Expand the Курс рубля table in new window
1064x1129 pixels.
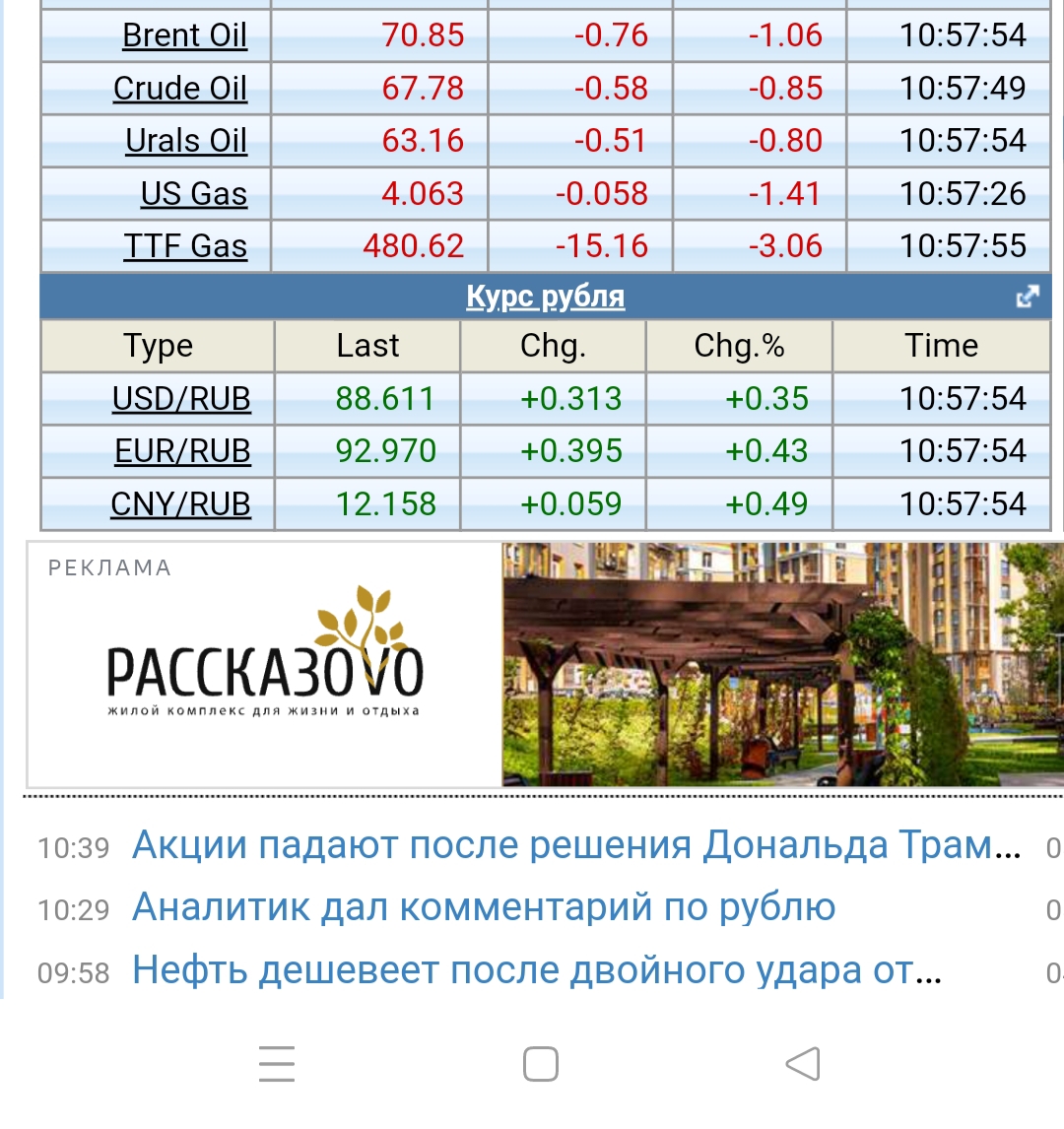tap(1028, 297)
